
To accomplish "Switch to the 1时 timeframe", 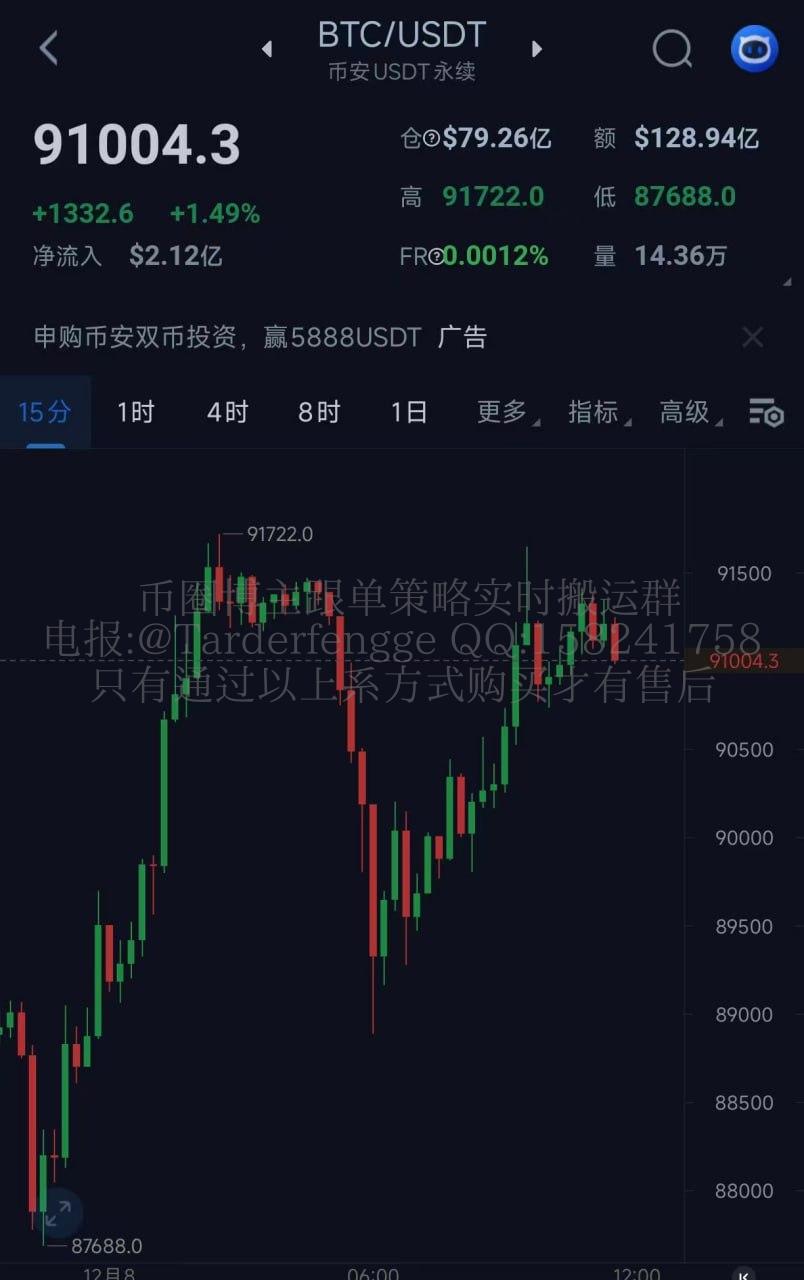I will click(135, 411).
